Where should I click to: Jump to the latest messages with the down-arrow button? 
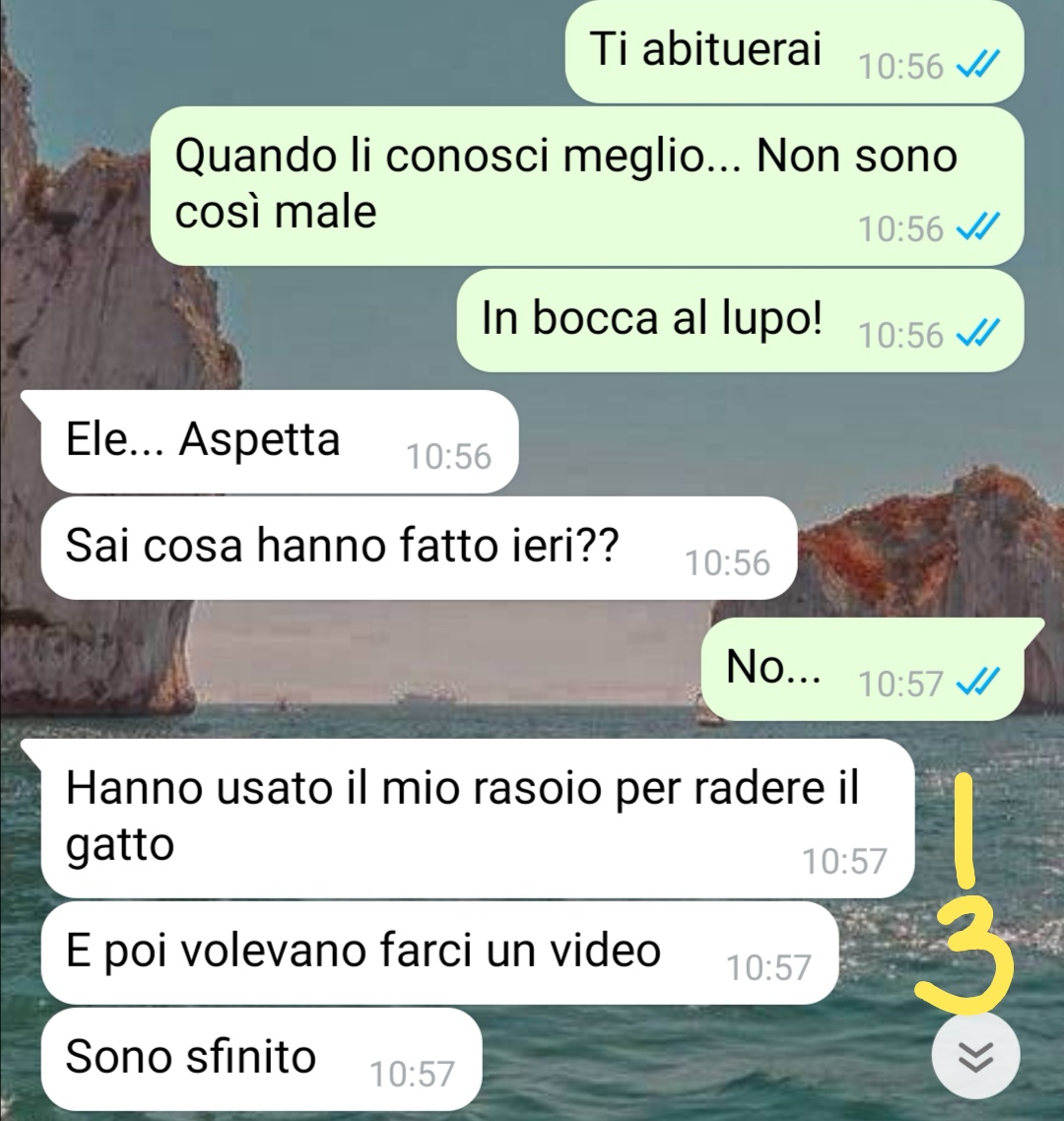pos(975,1057)
